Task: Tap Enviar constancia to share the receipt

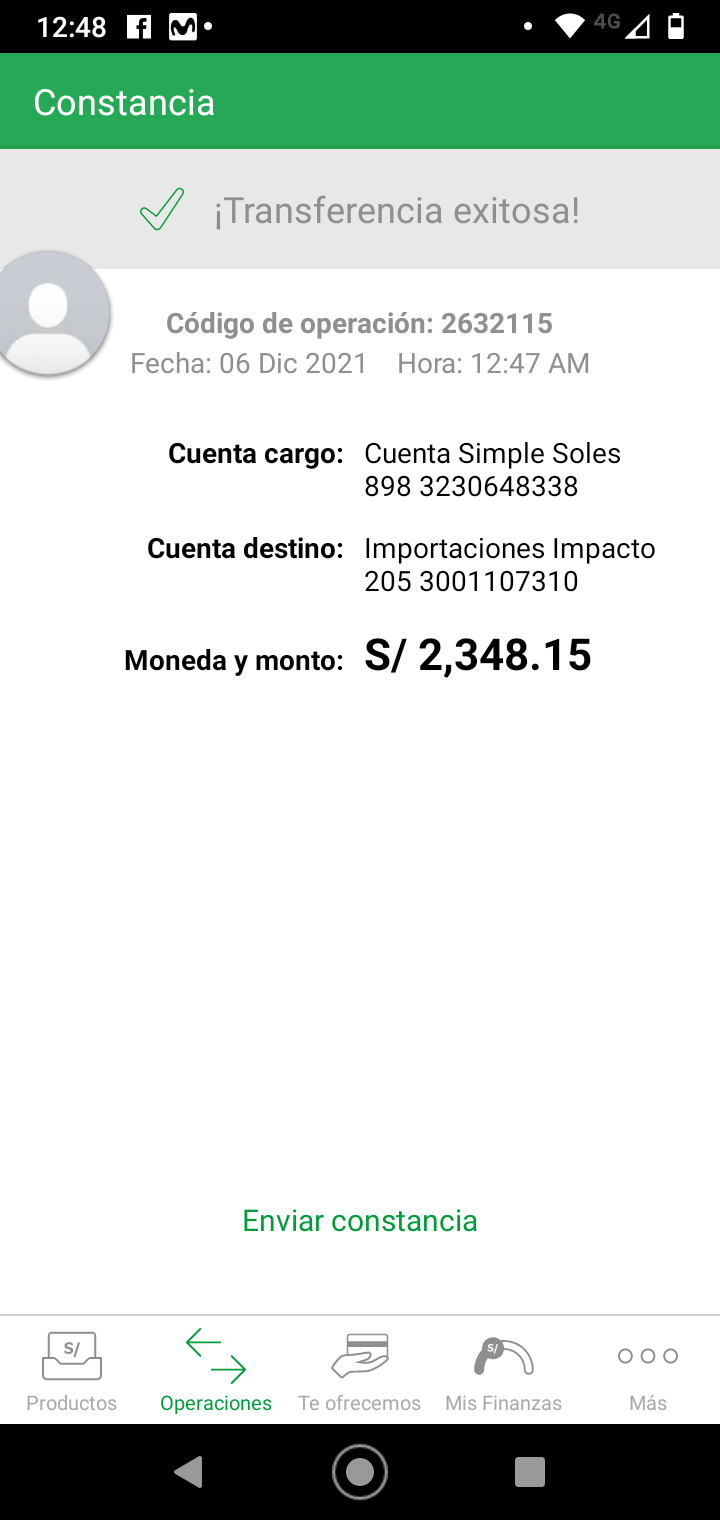Action: pos(360,1221)
